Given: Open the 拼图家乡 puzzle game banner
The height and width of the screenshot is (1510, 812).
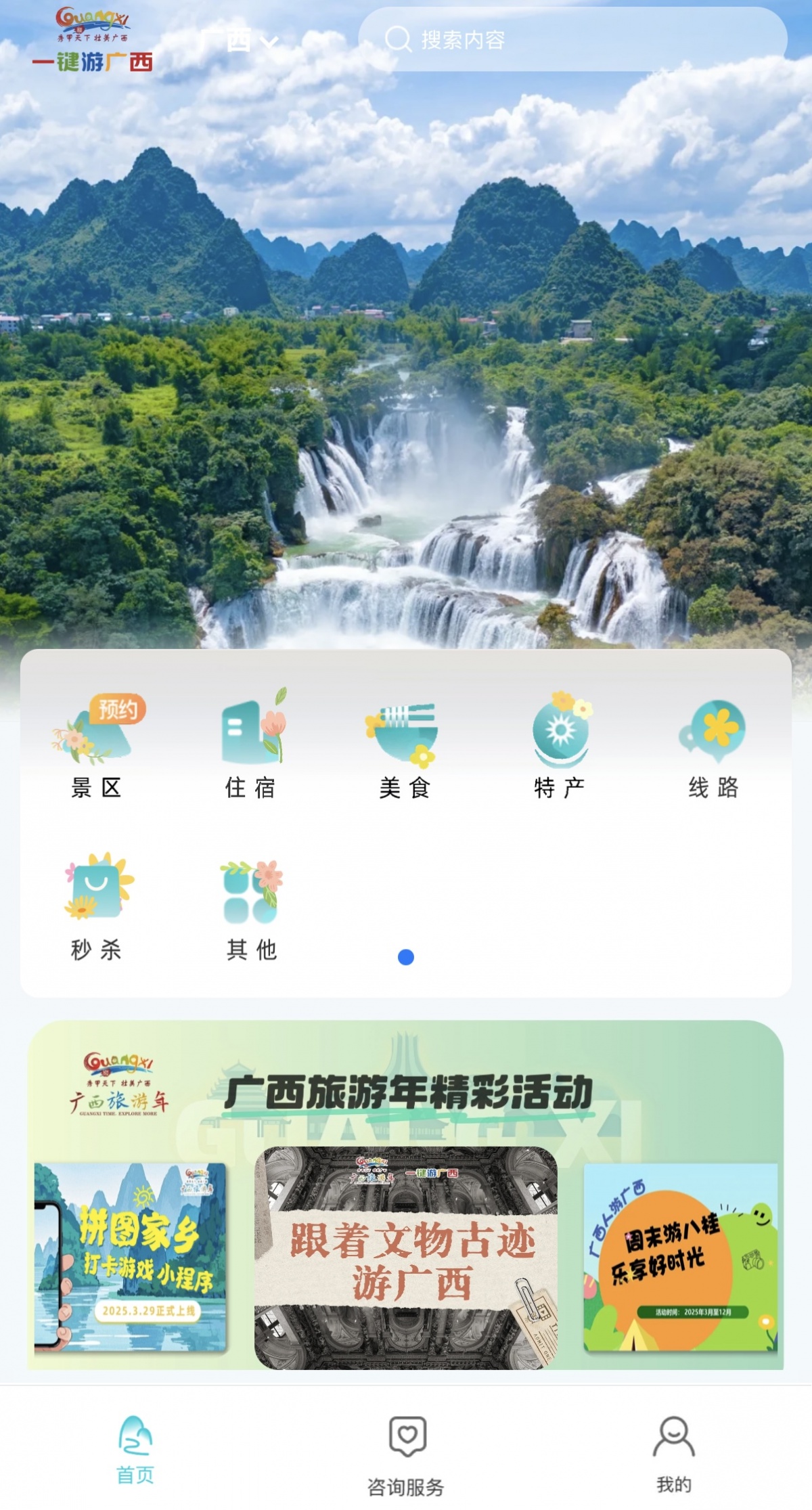Looking at the screenshot, I should (x=131, y=1257).
